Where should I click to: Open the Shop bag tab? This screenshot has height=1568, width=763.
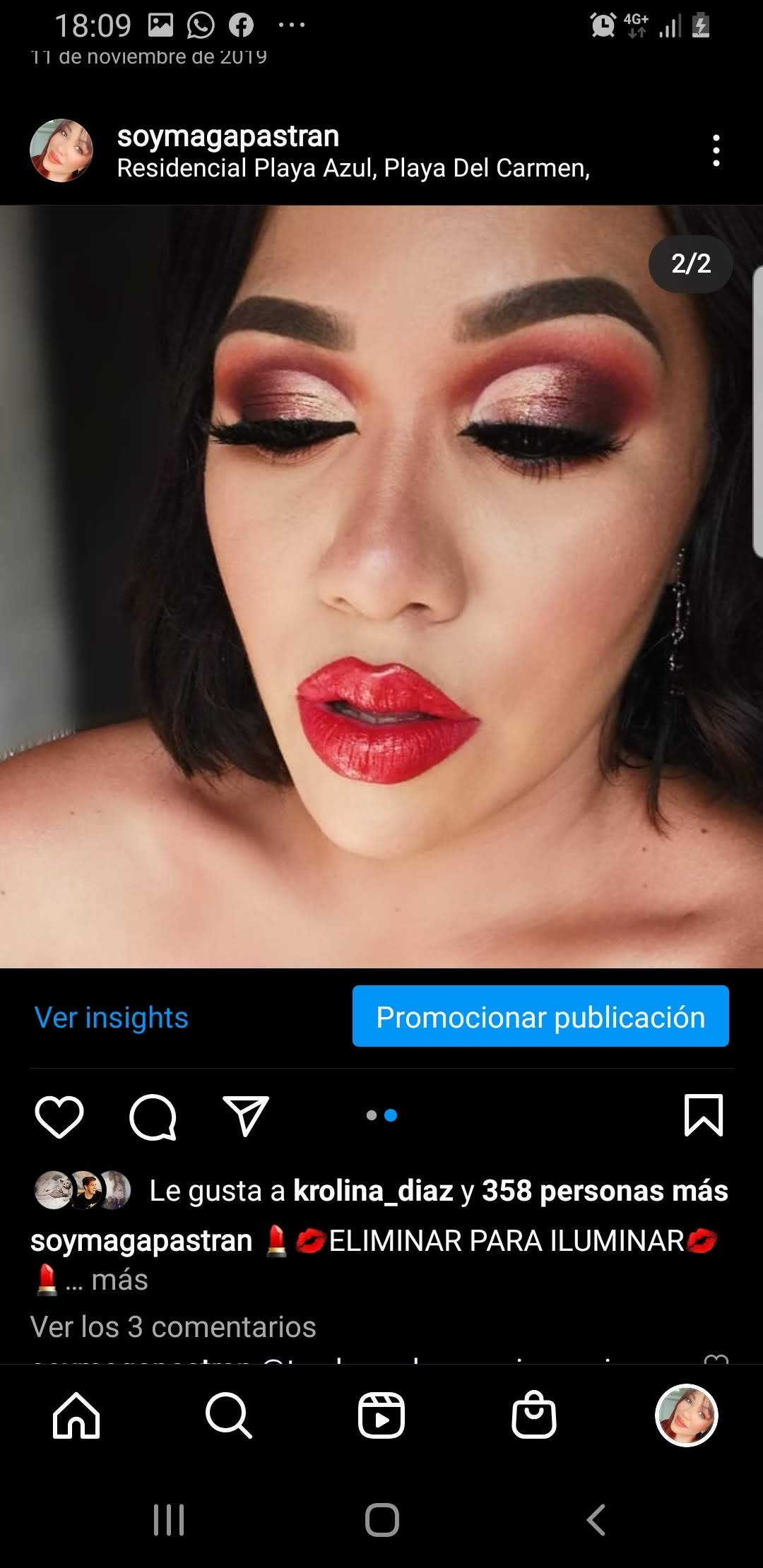click(534, 1415)
